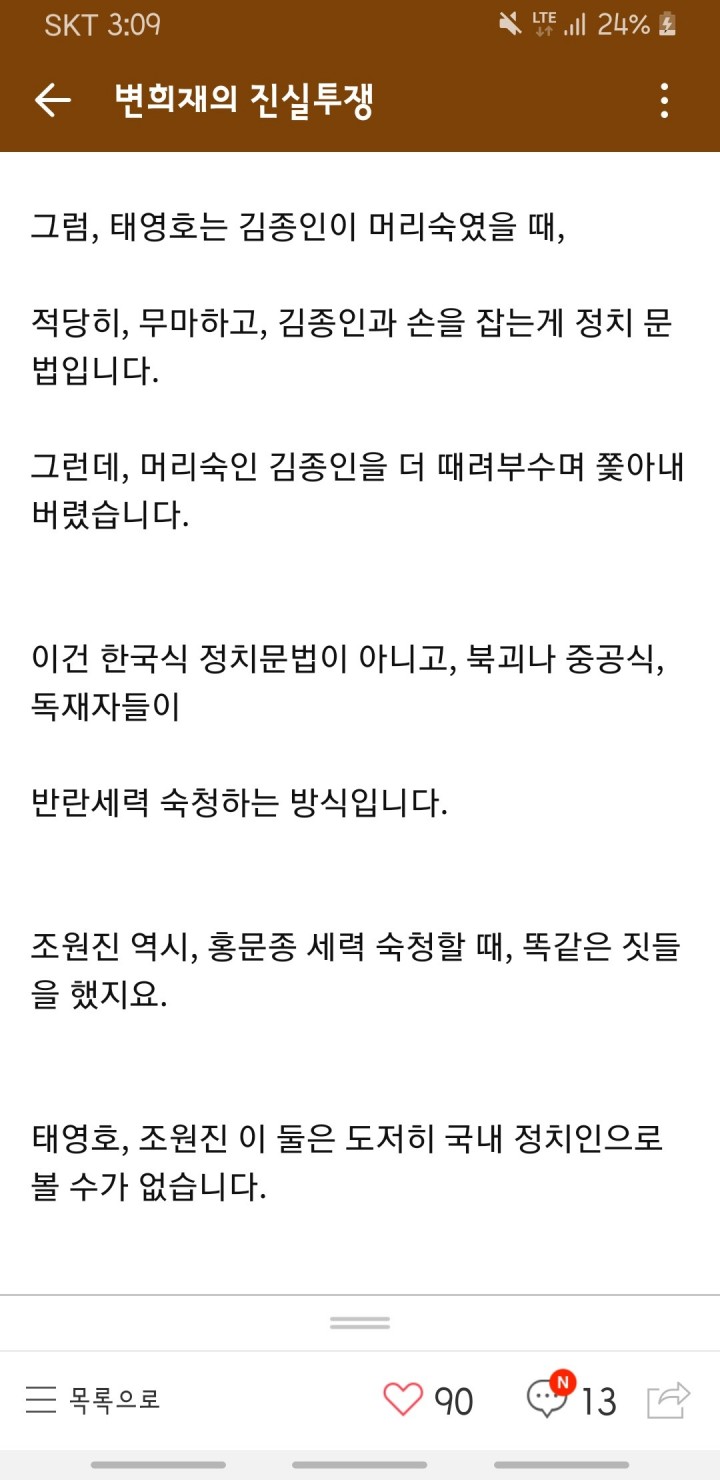Open the three-dot overflow menu
720x1480 pixels.
pyautogui.click(x=665, y=100)
